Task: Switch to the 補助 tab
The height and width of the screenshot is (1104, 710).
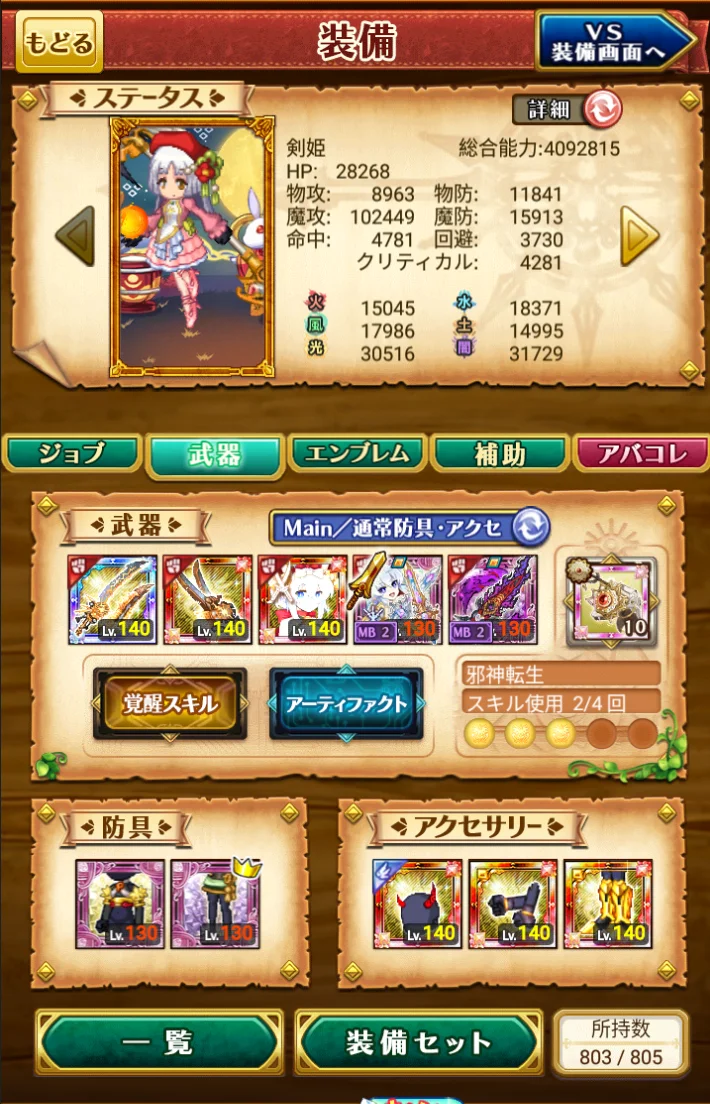Action: pos(500,454)
